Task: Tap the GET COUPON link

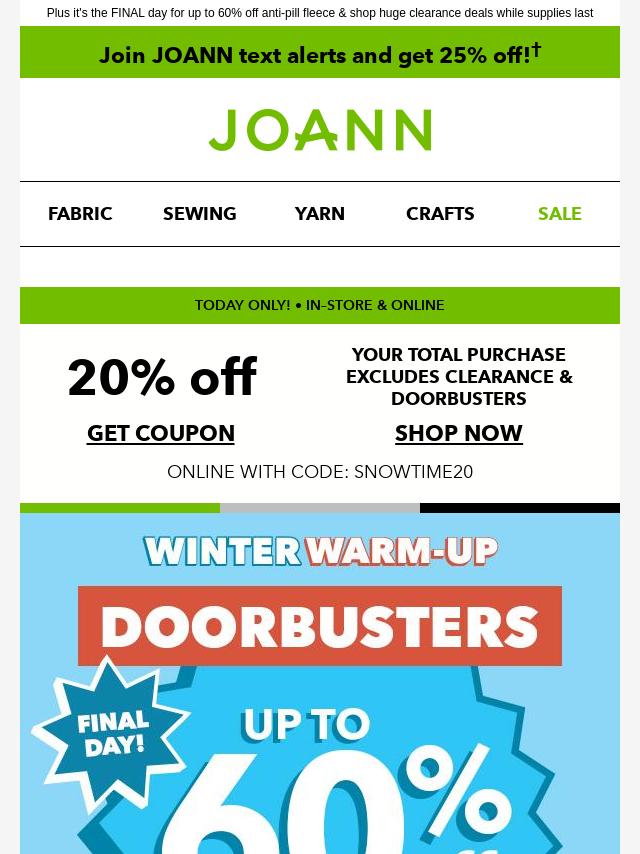Action: click(x=161, y=433)
